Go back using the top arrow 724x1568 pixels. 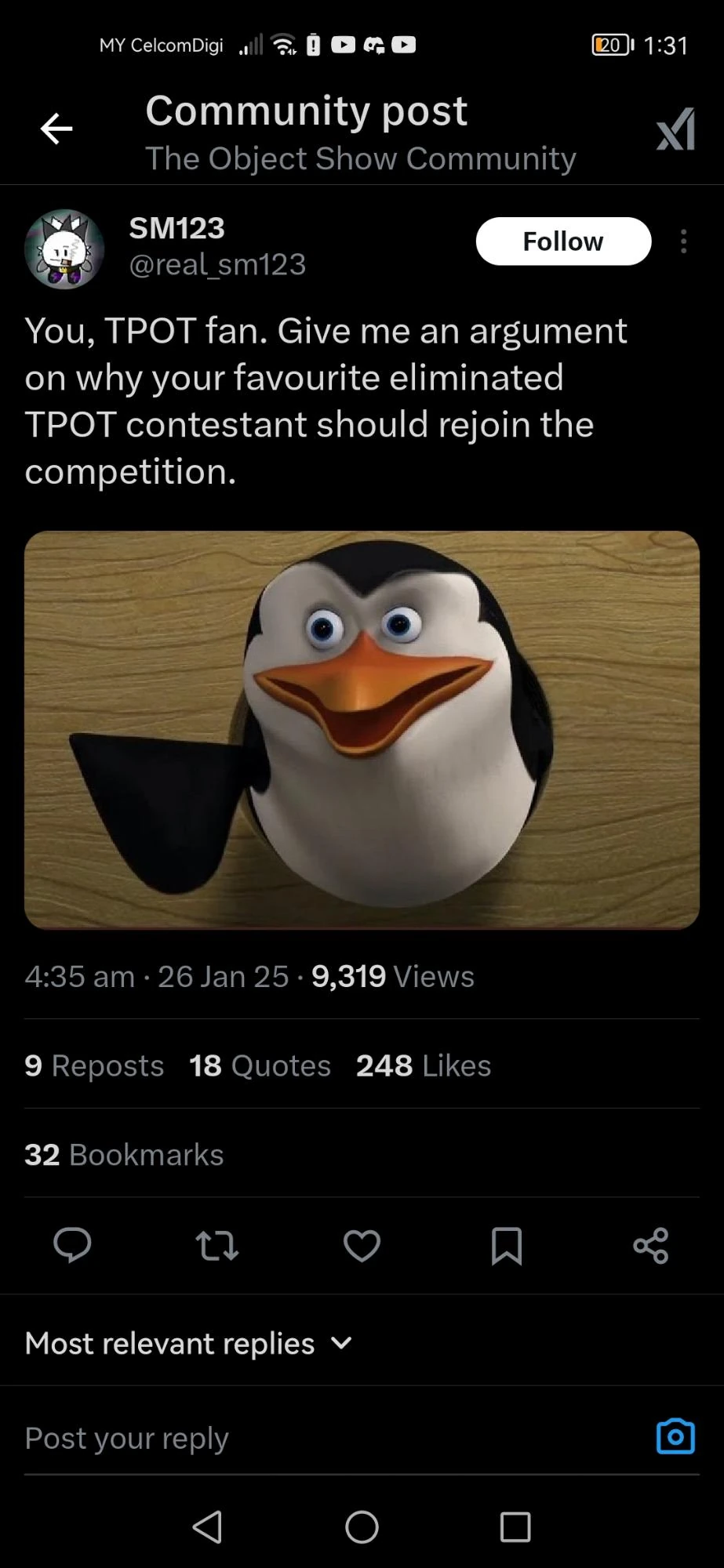tap(56, 129)
